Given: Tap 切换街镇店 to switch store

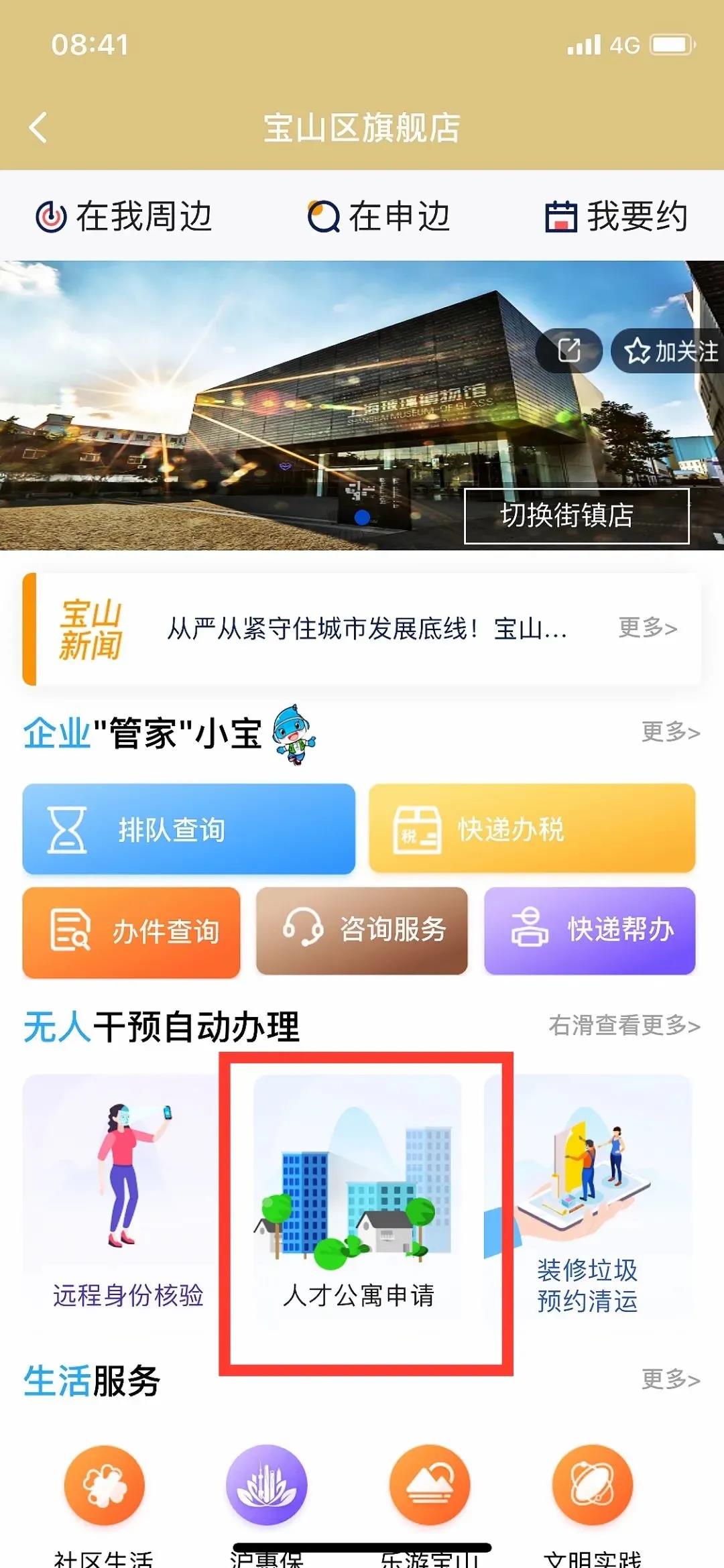Looking at the screenshot, I should click(577, 516).
